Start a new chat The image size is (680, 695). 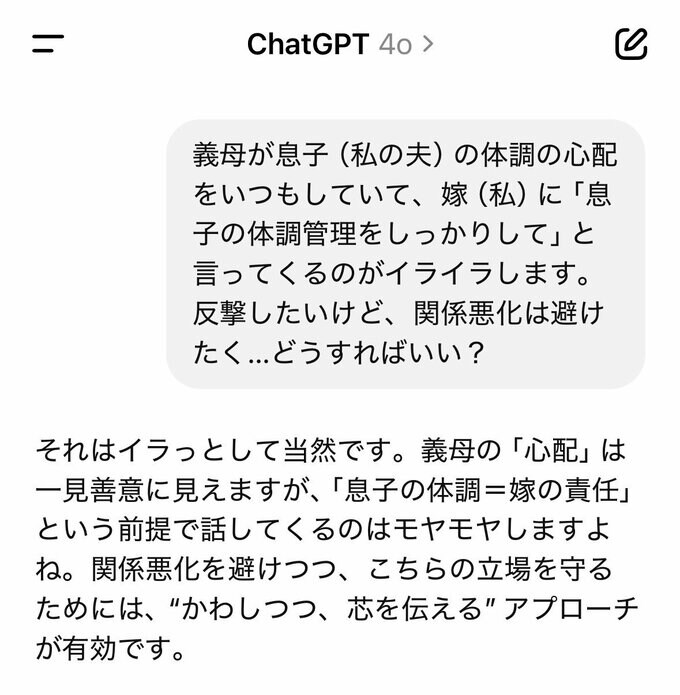point(631,44)
